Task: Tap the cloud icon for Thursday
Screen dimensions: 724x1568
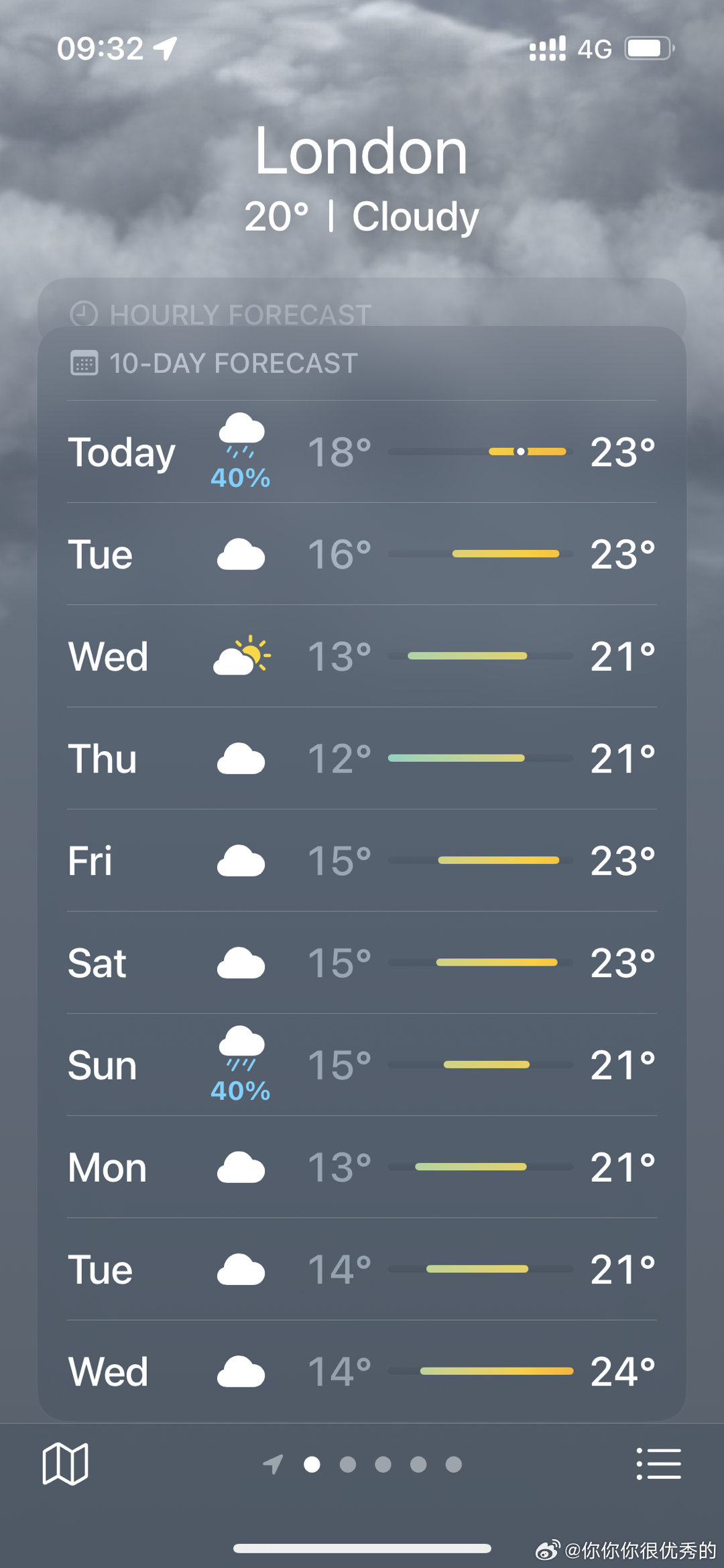Action: (240, 759)
